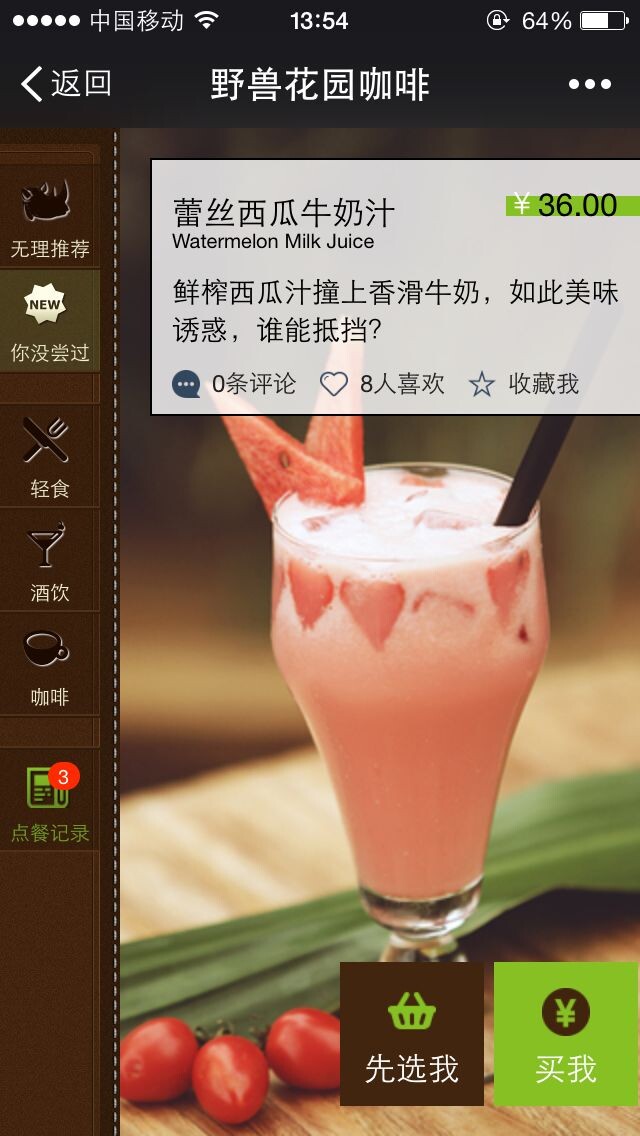This screenshot has width=640, height=1136.
Task: Add to basket with 先选我
Action: 412,1034
